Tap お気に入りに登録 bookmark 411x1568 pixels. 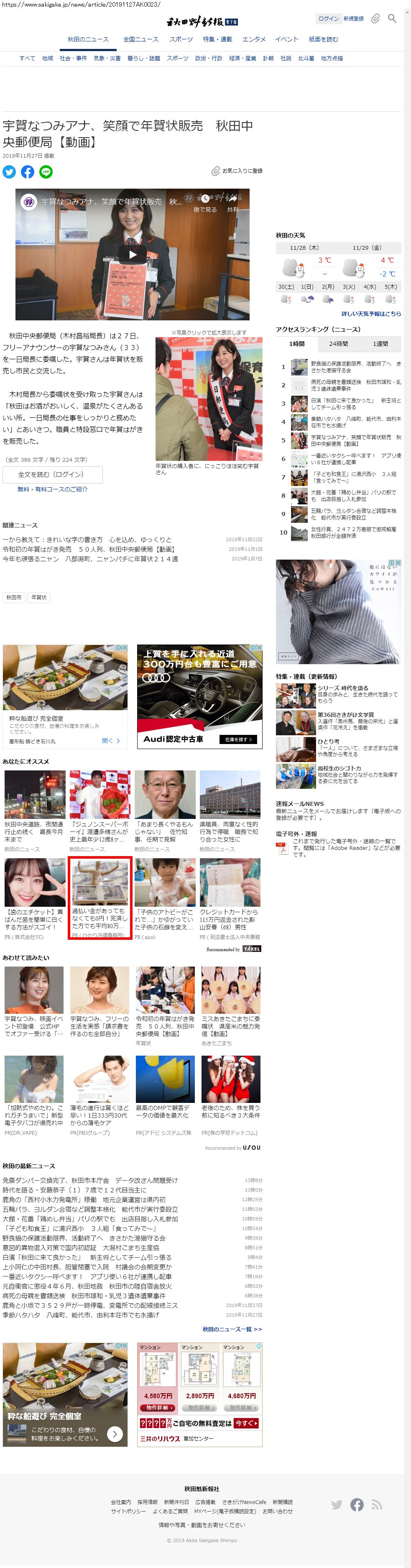coord(237,171)
